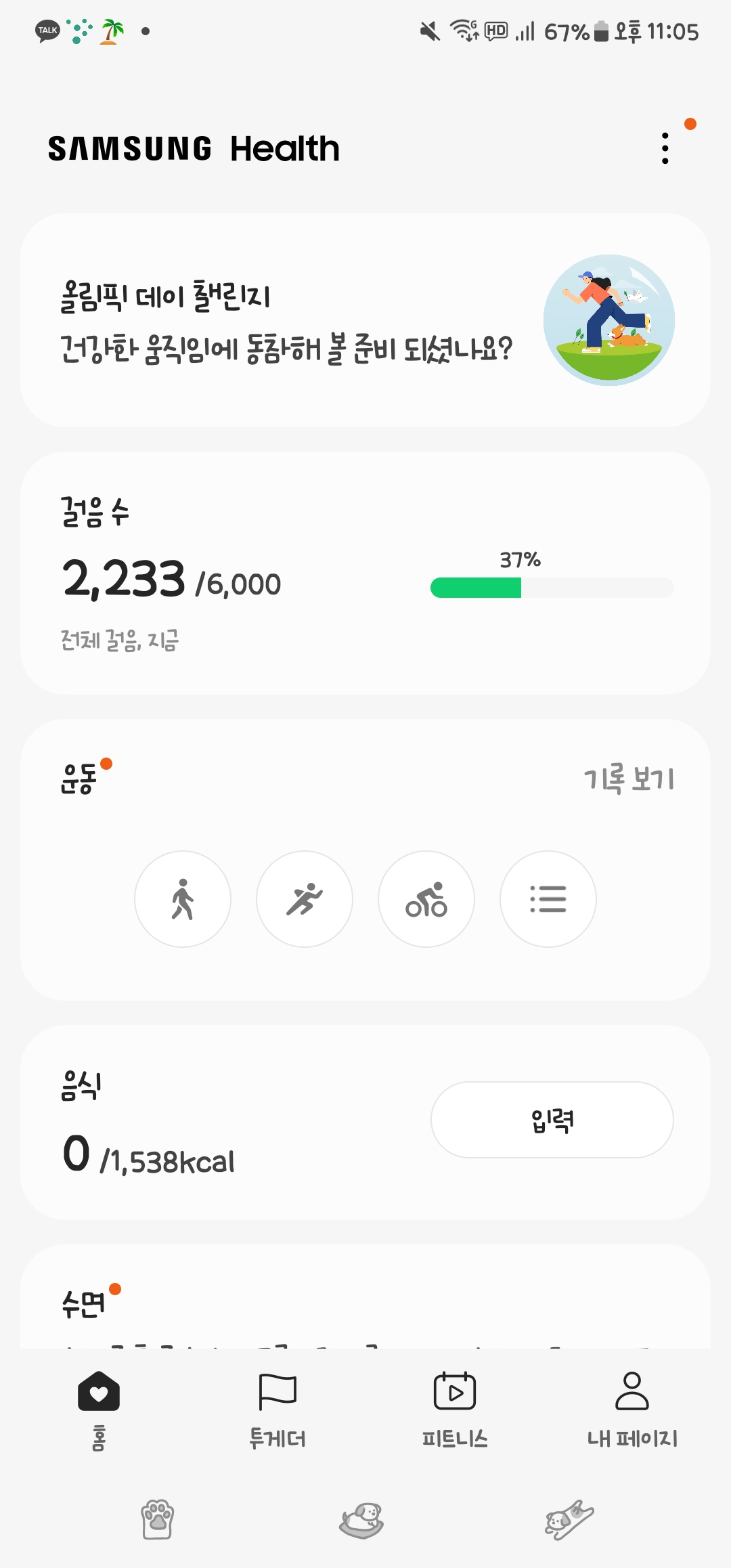Start a walking workout
This screenshot has width=731, height=1568.
[183, 899]
